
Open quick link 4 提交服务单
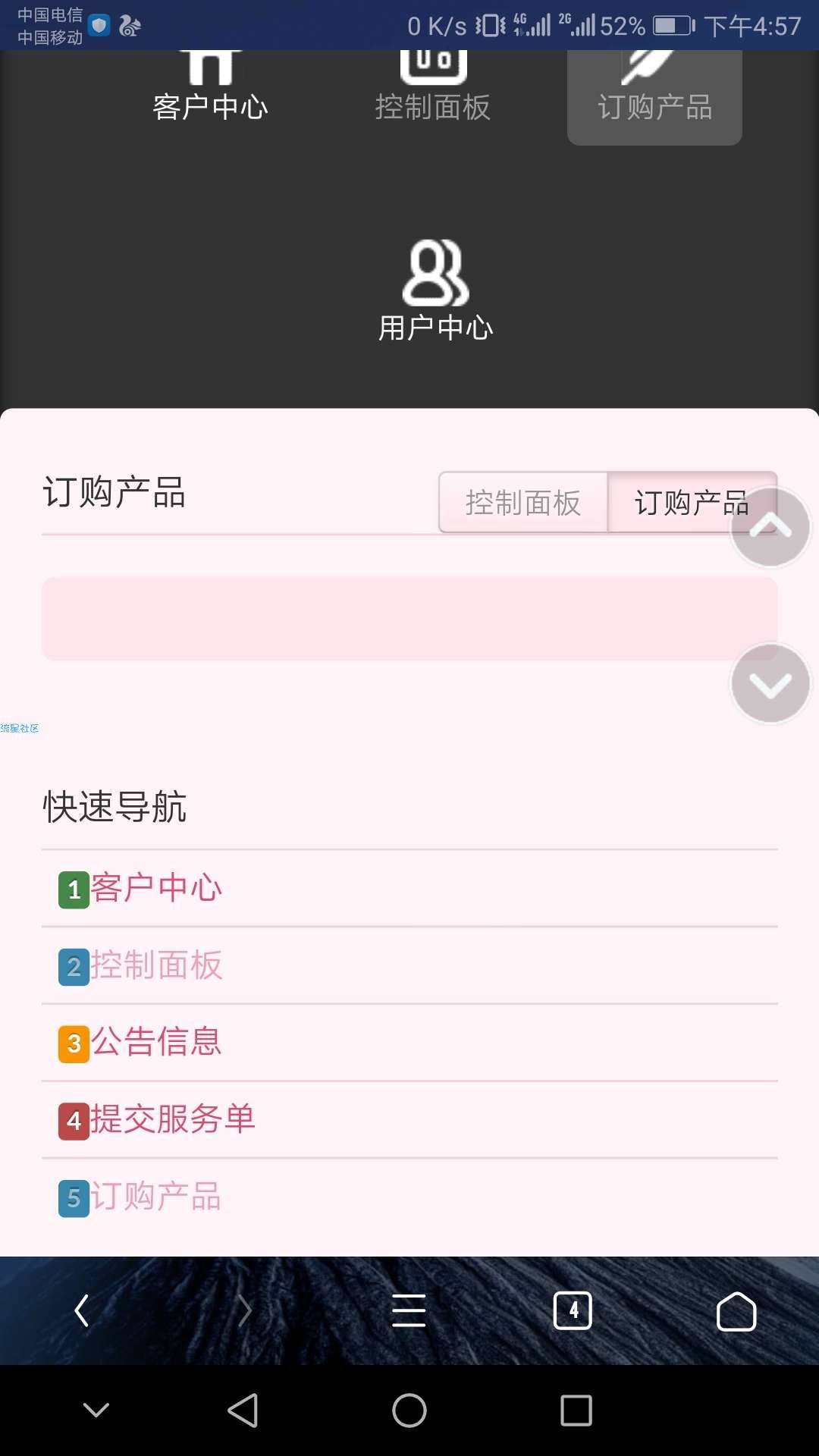[x=173, y=1120]
